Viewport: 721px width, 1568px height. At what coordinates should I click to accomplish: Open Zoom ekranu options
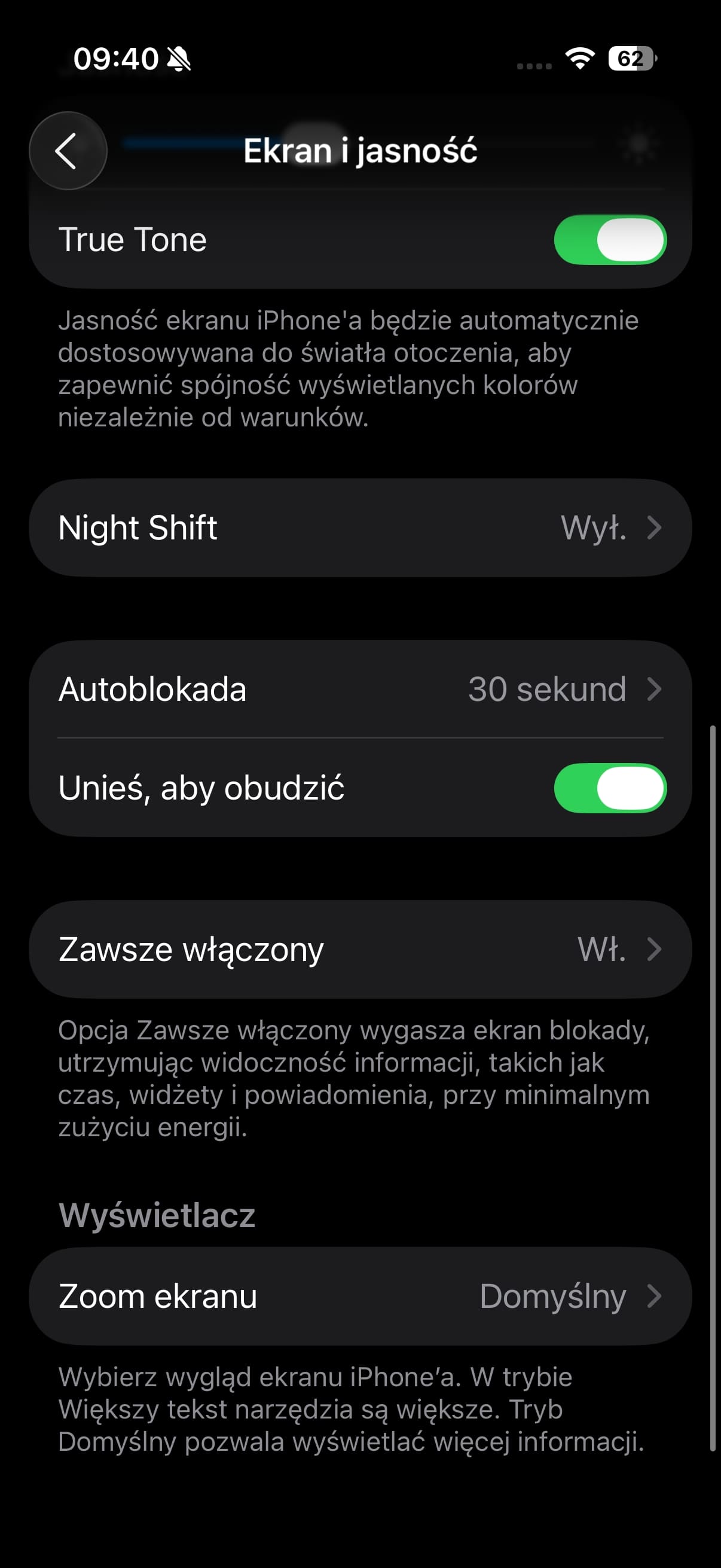click(x=359, y=1296)
